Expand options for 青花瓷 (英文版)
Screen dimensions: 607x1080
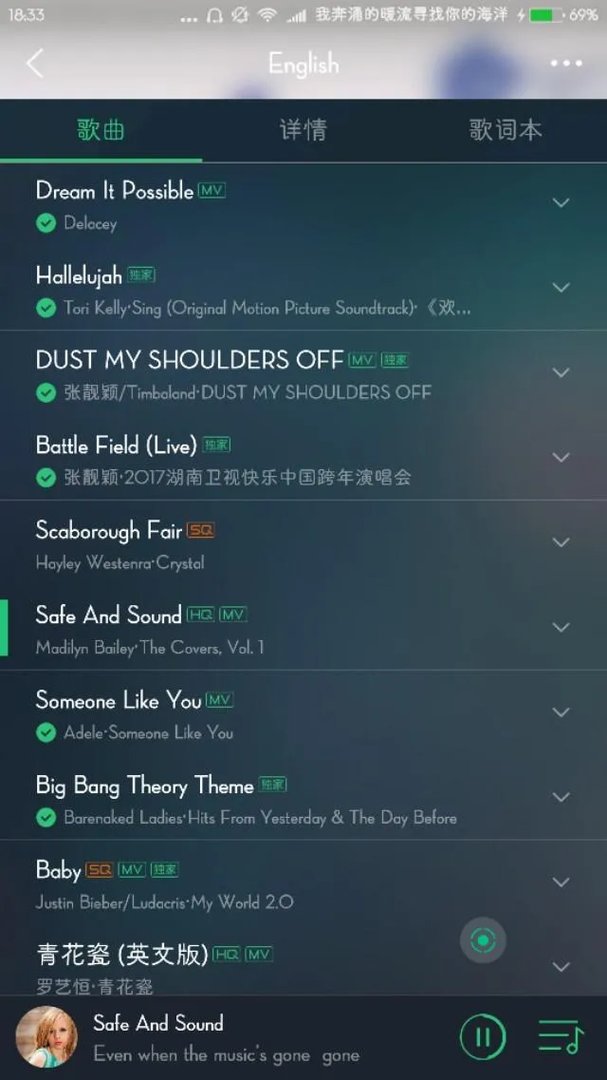[x=561, y=967]
